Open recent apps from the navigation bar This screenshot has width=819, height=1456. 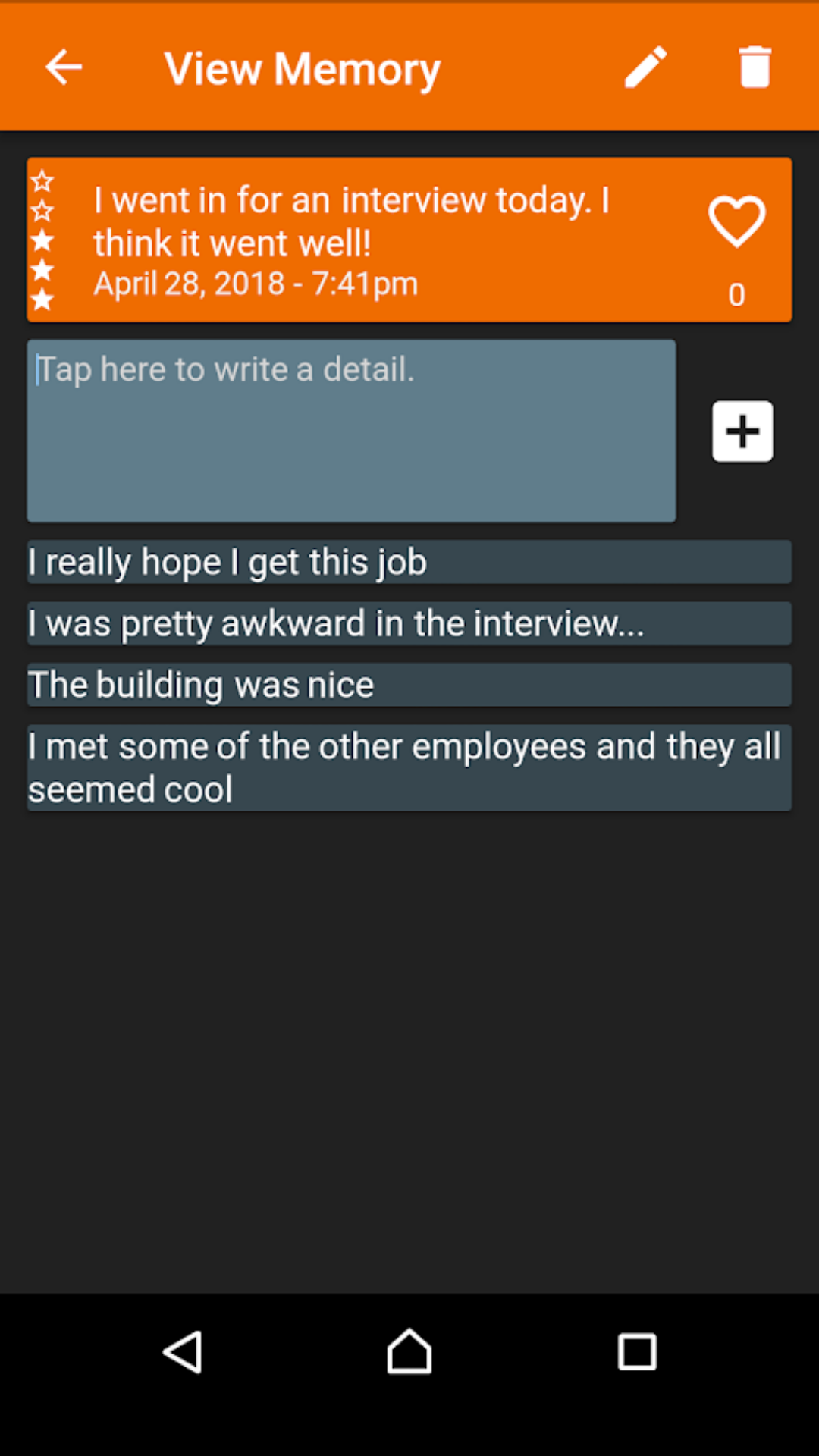[x=637, y=1351]
